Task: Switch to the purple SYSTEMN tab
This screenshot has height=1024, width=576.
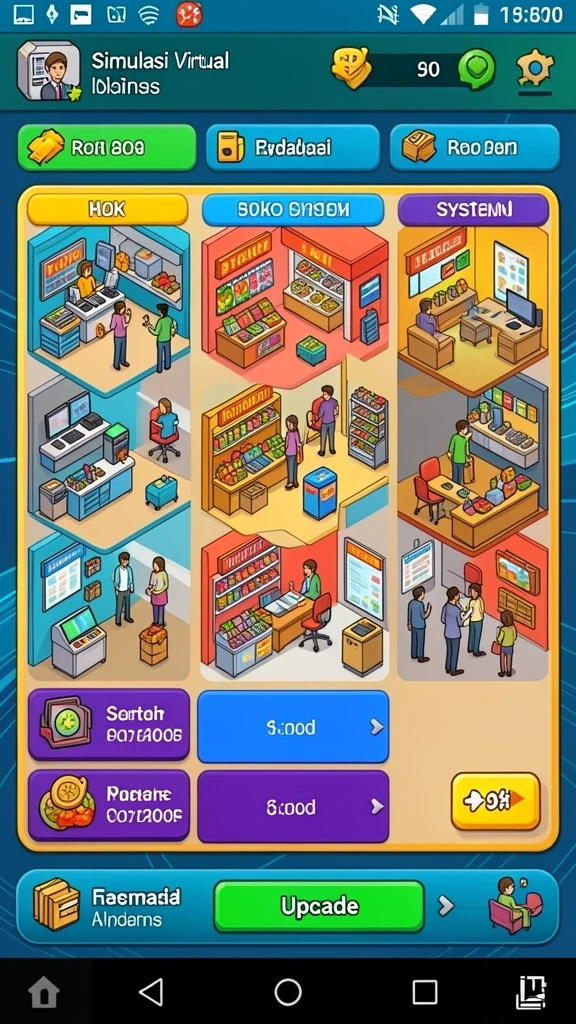Action: coord(473,210)
